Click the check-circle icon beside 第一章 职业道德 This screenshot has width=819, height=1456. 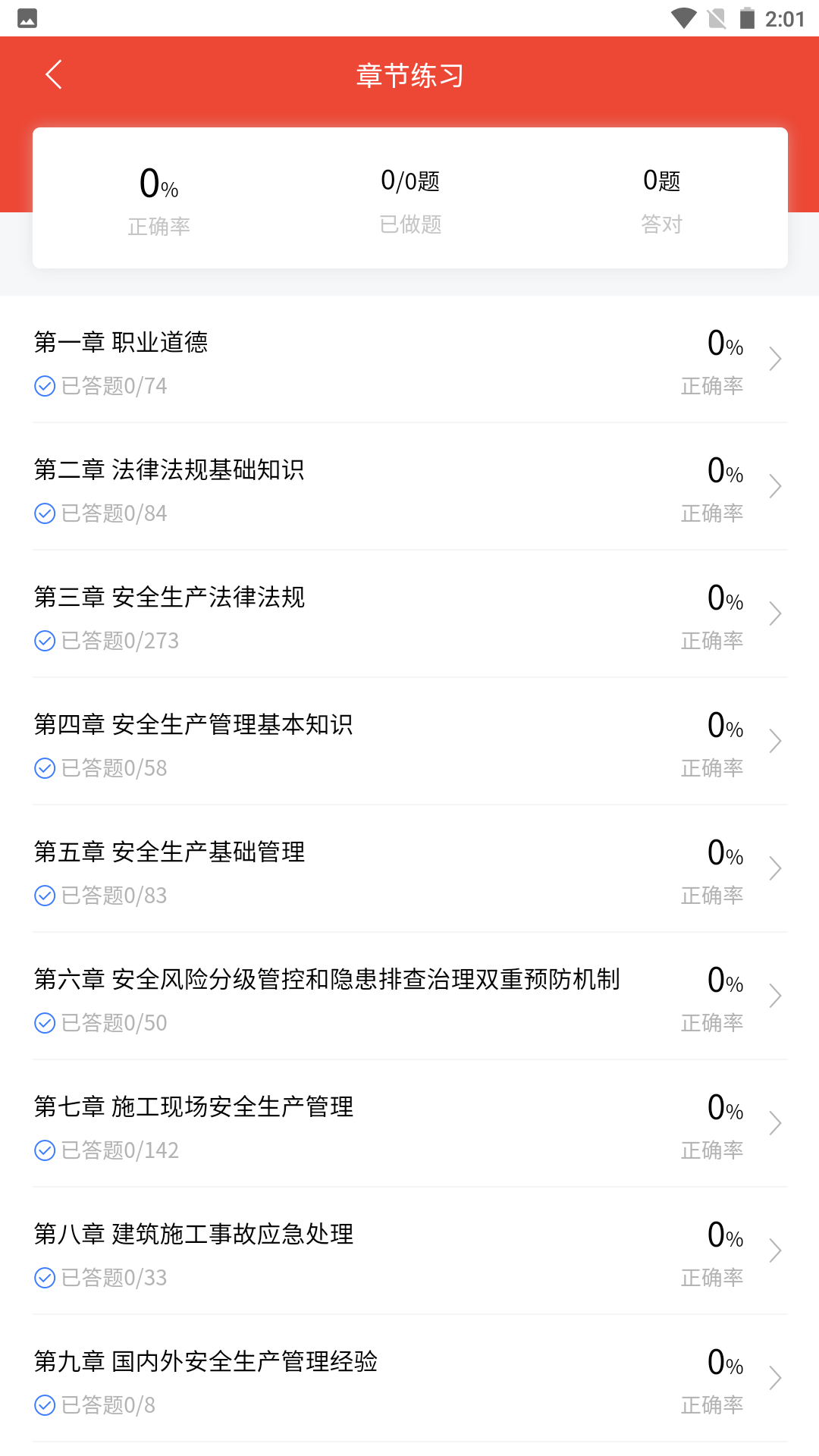pyautogui.click(x=44, y=386)
